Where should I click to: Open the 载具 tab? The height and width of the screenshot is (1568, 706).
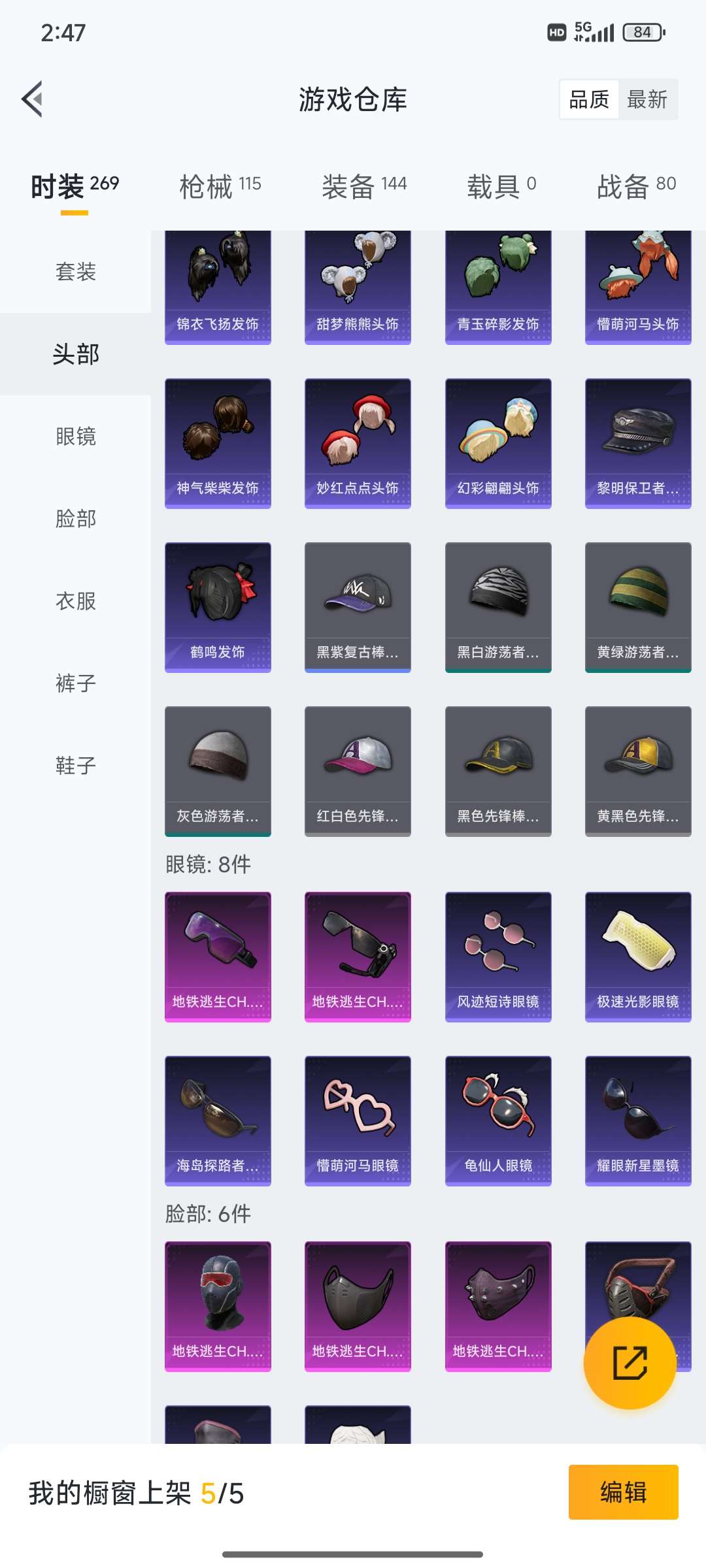tap(501, 186)
